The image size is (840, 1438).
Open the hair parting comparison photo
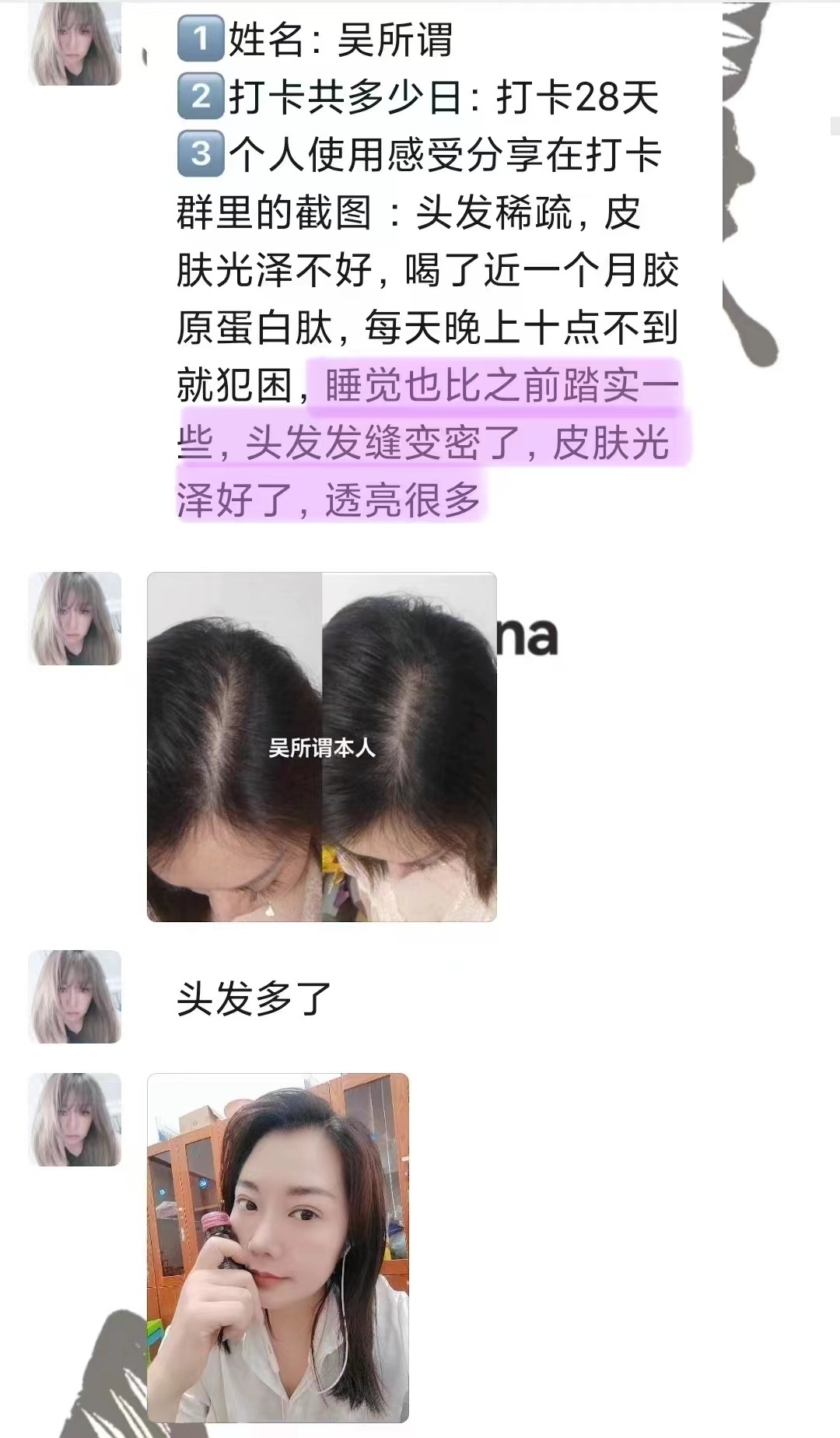tap(322, 747)
